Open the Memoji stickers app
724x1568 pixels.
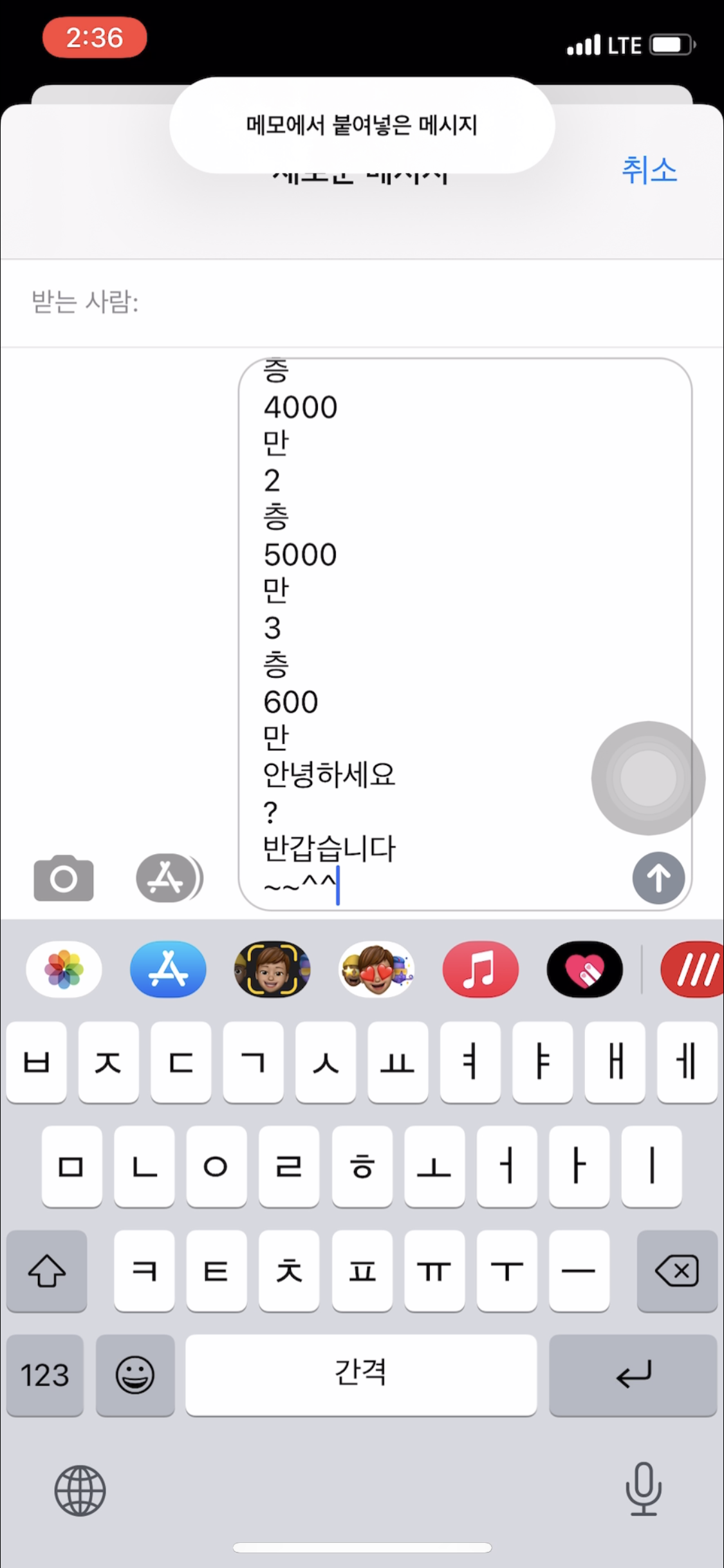click(x=376, y=969)
